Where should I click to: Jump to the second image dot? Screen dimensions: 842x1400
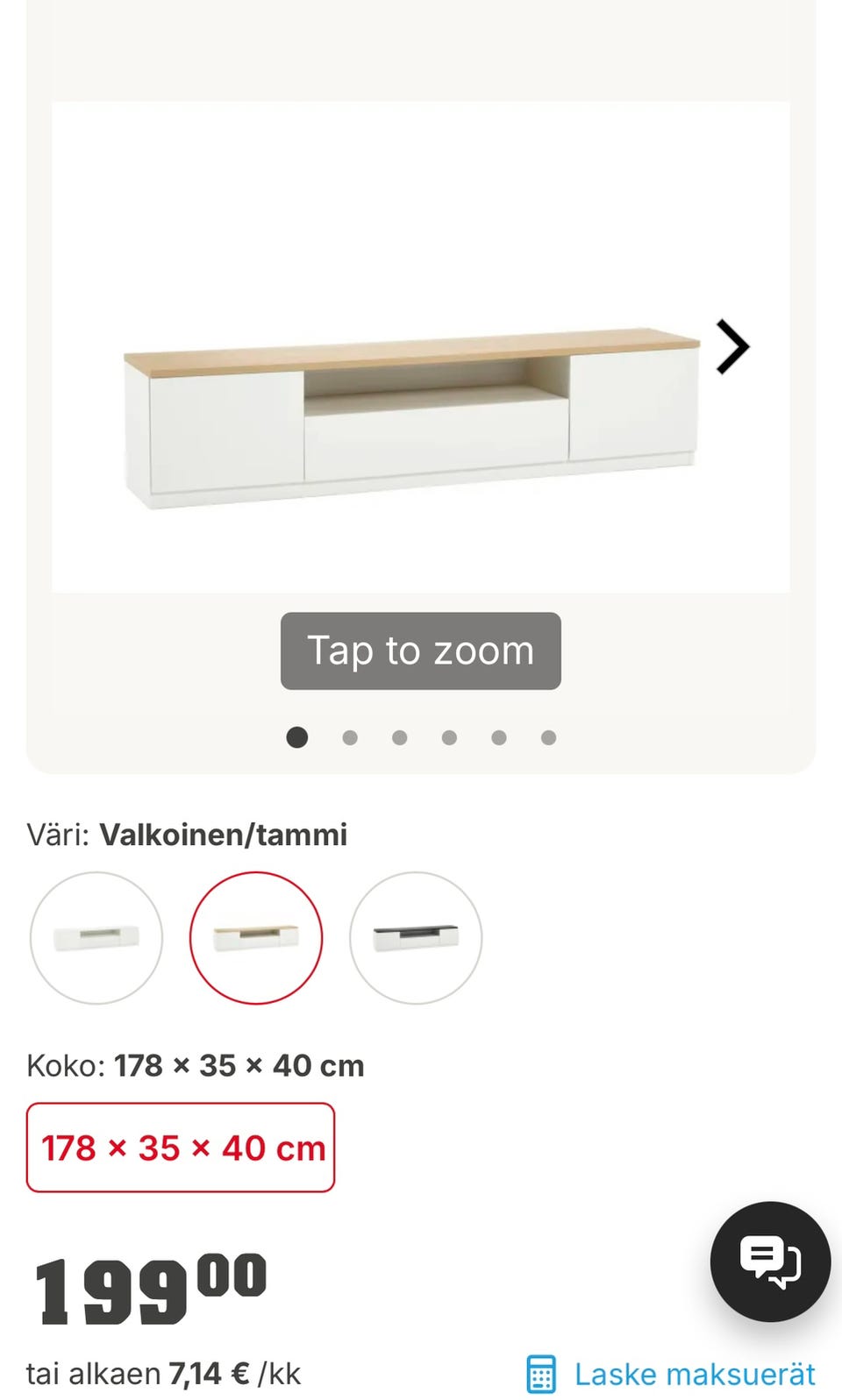point(350,738)
